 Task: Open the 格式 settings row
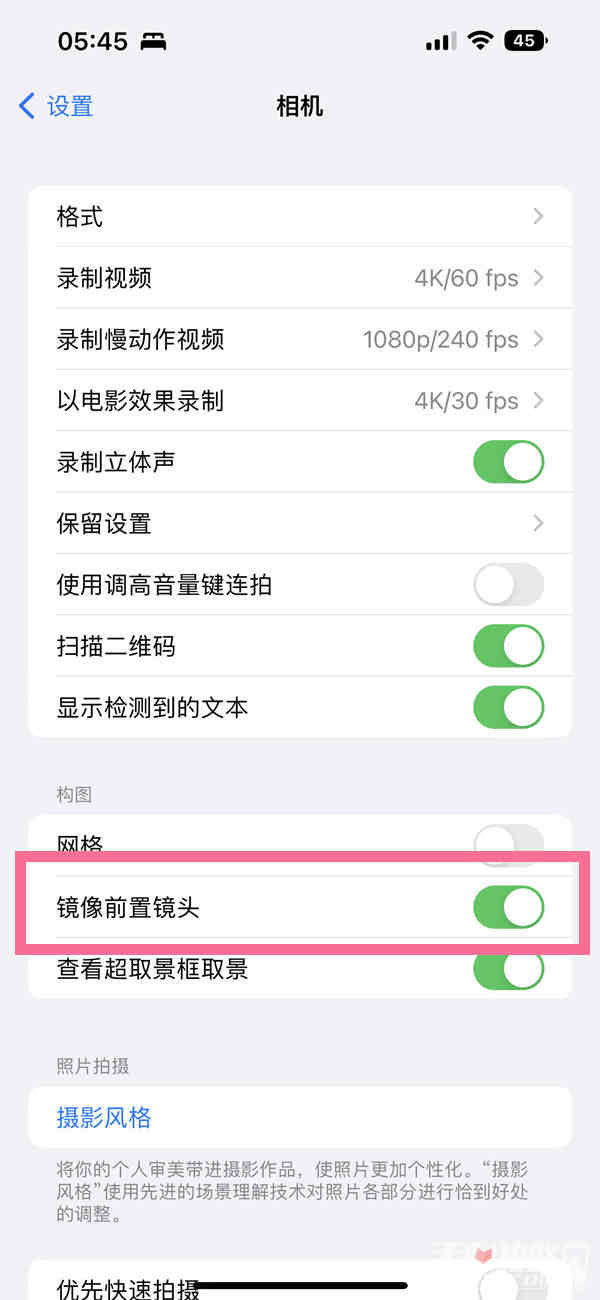[x=300, y=216]
